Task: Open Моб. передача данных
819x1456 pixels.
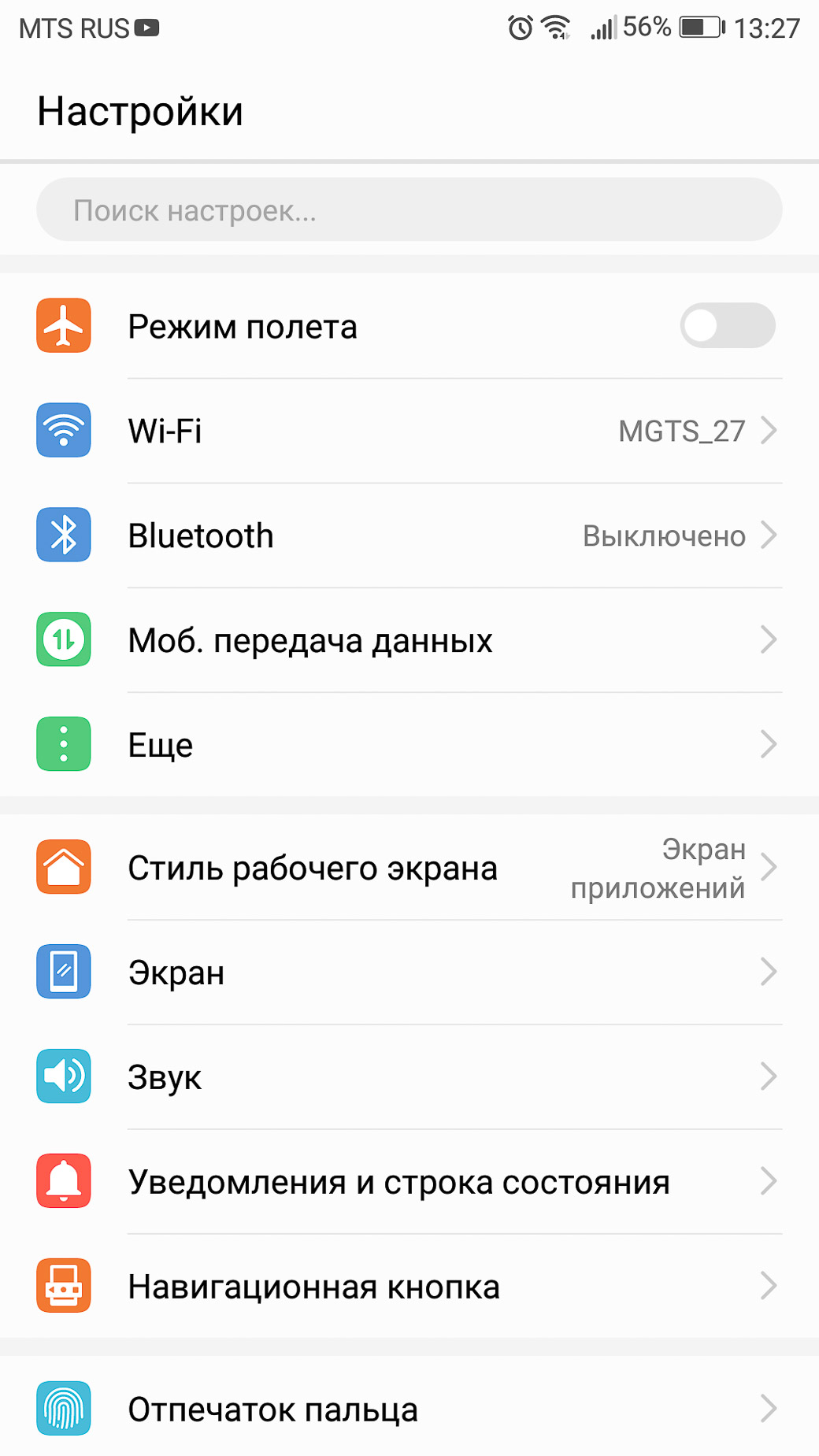Action: (x=409, y=640)
